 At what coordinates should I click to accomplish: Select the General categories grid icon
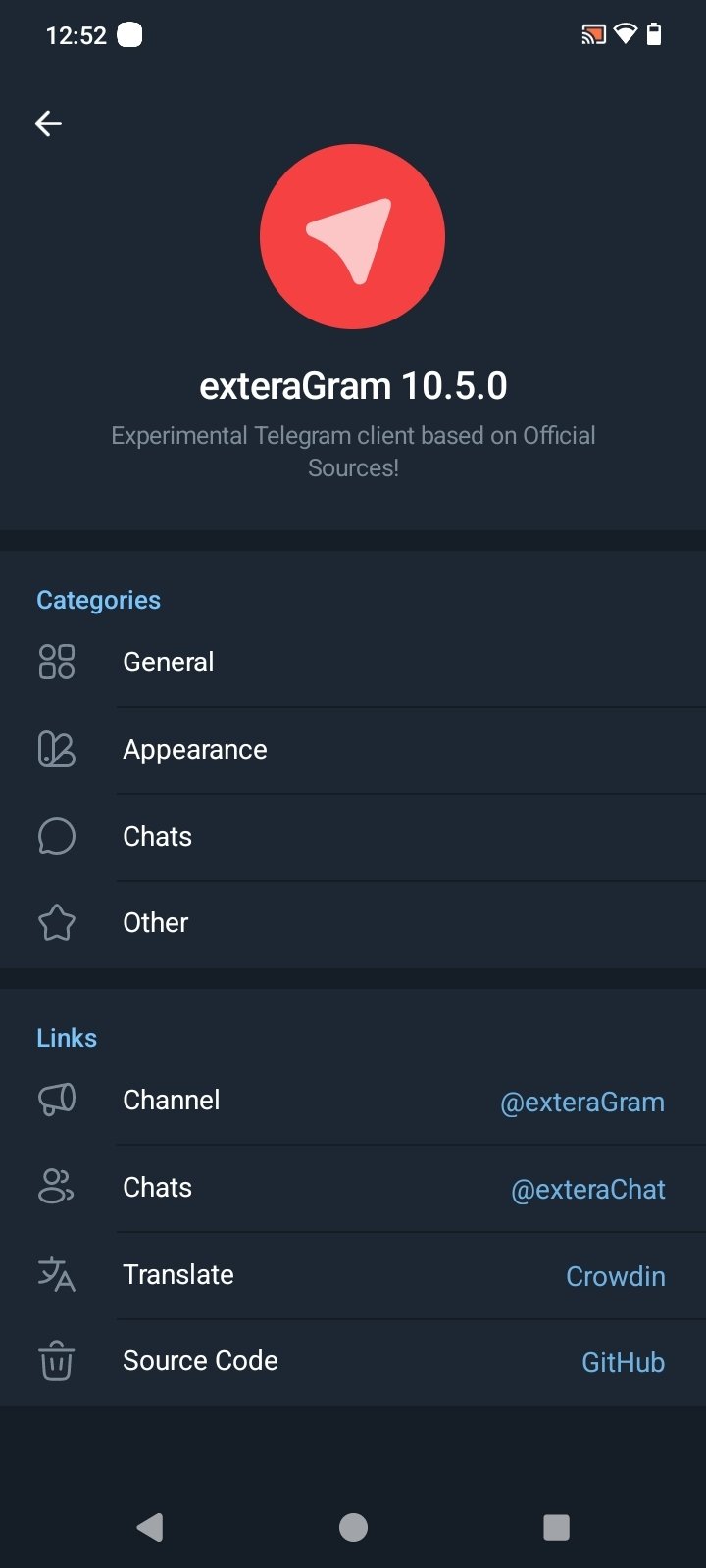tap(57, 661)
